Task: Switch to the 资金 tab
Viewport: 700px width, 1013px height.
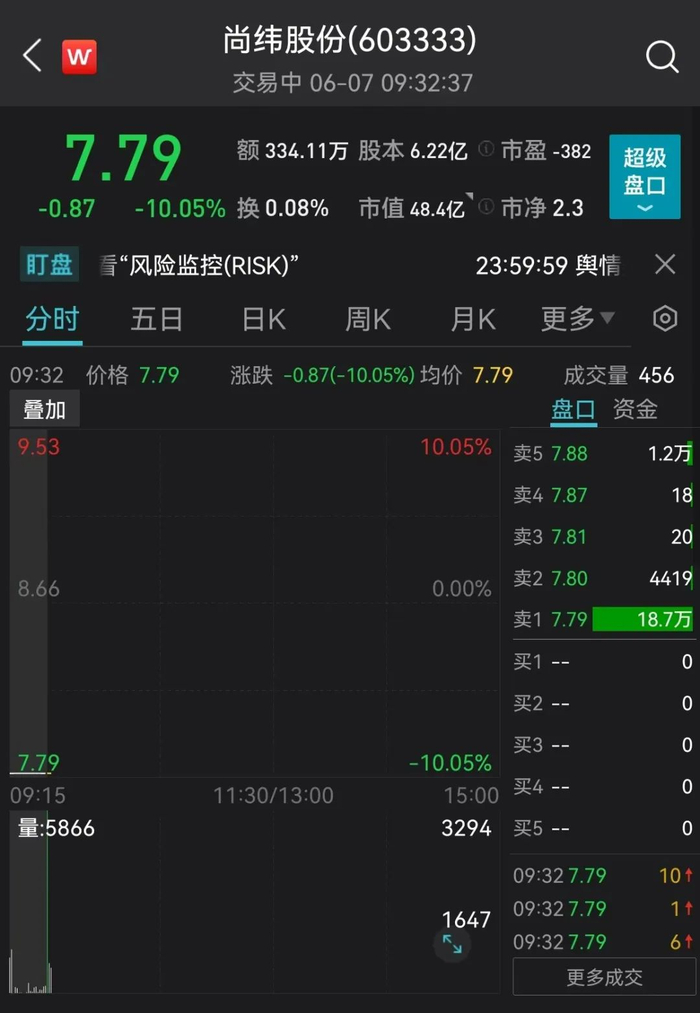Action: 635,410
